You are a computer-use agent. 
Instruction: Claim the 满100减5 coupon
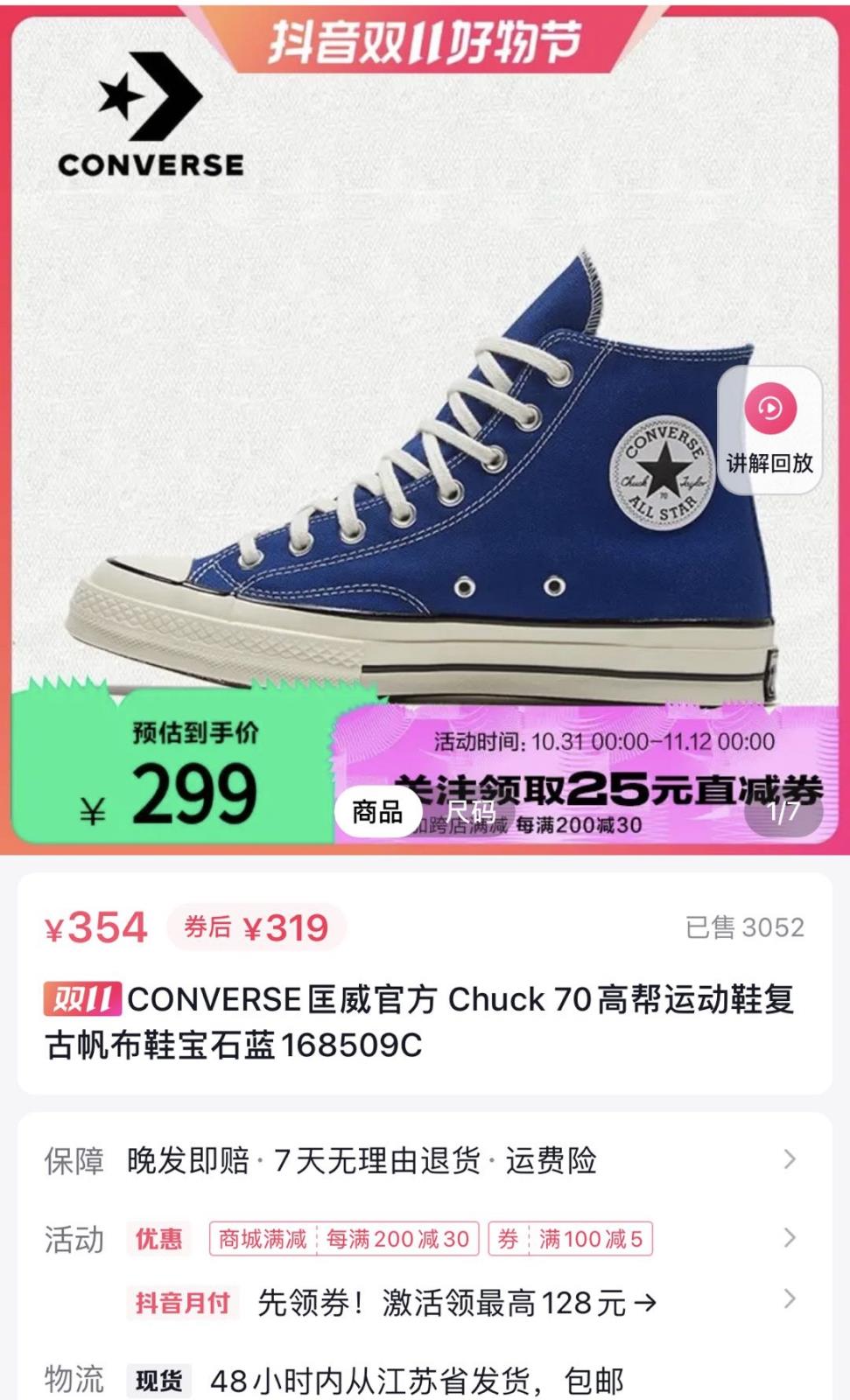570,1239
